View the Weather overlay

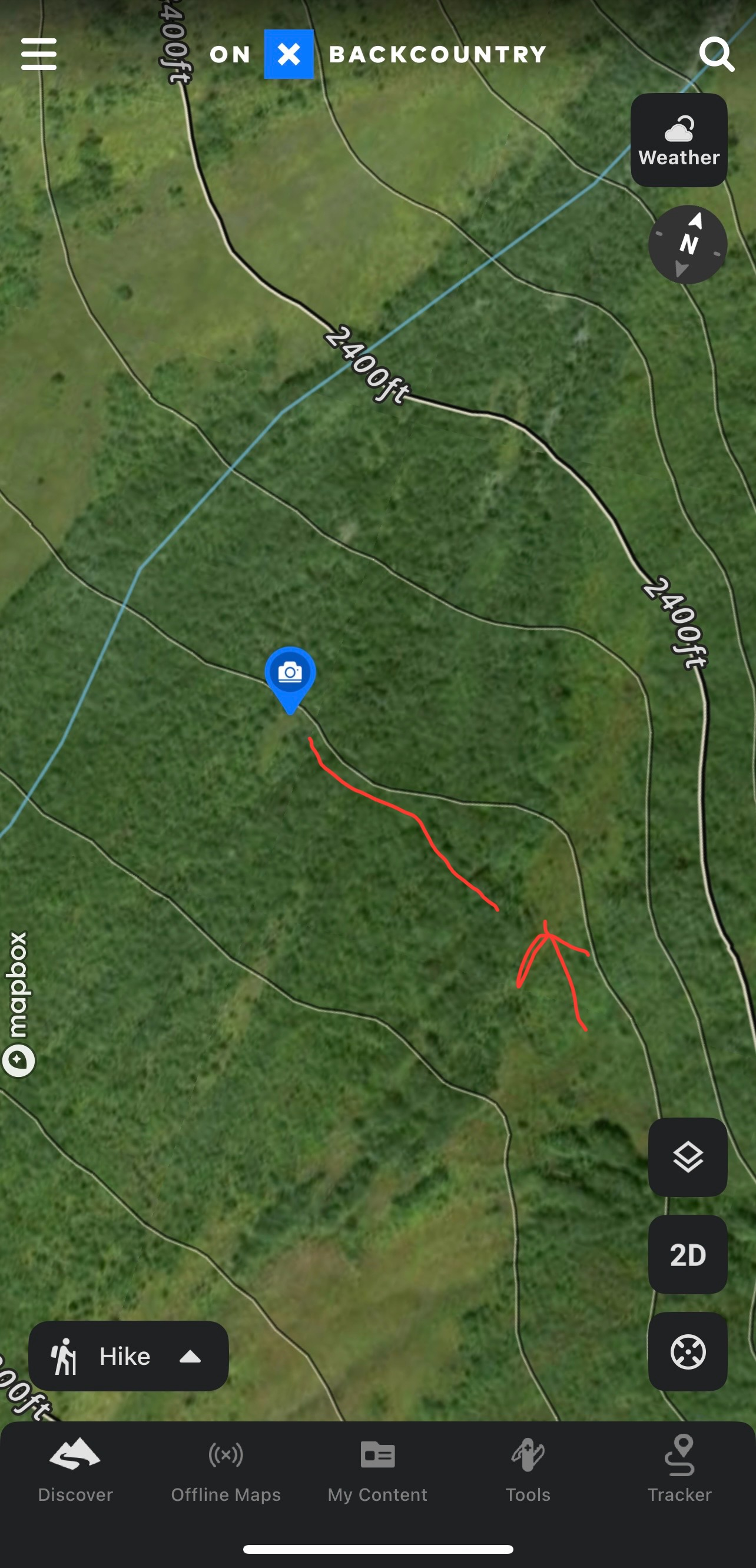[x=679, y=140]
